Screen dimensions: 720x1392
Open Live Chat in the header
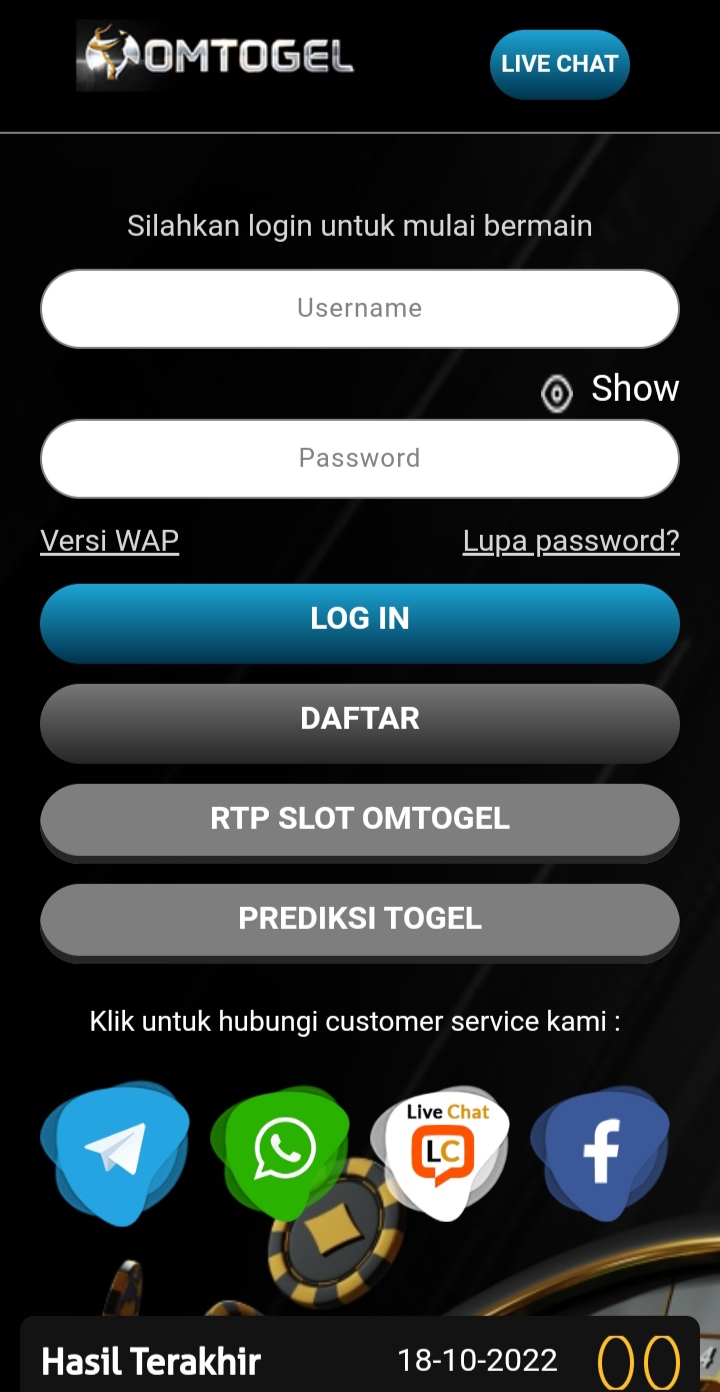(559, 64)
